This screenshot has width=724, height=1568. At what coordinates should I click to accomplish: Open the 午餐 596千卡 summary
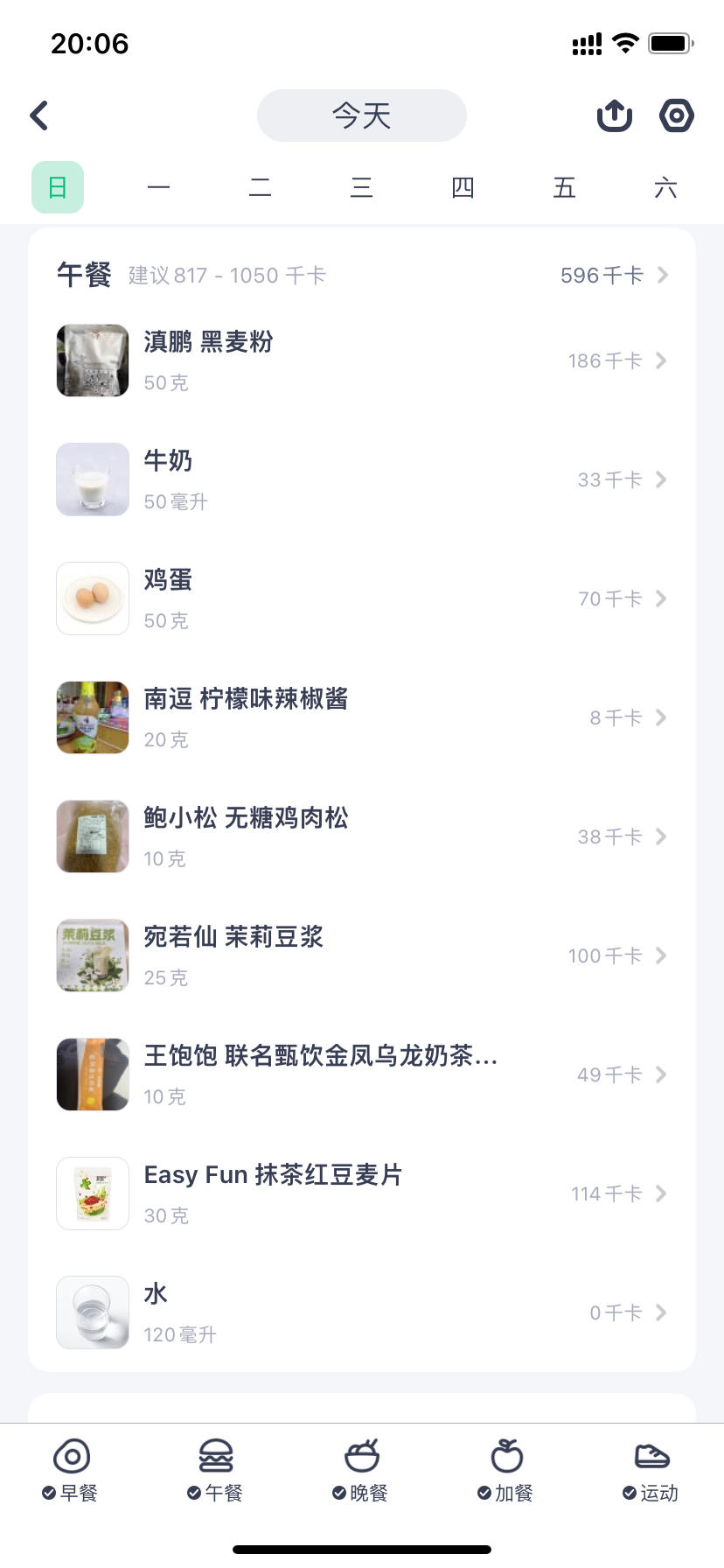pos(614,276)
